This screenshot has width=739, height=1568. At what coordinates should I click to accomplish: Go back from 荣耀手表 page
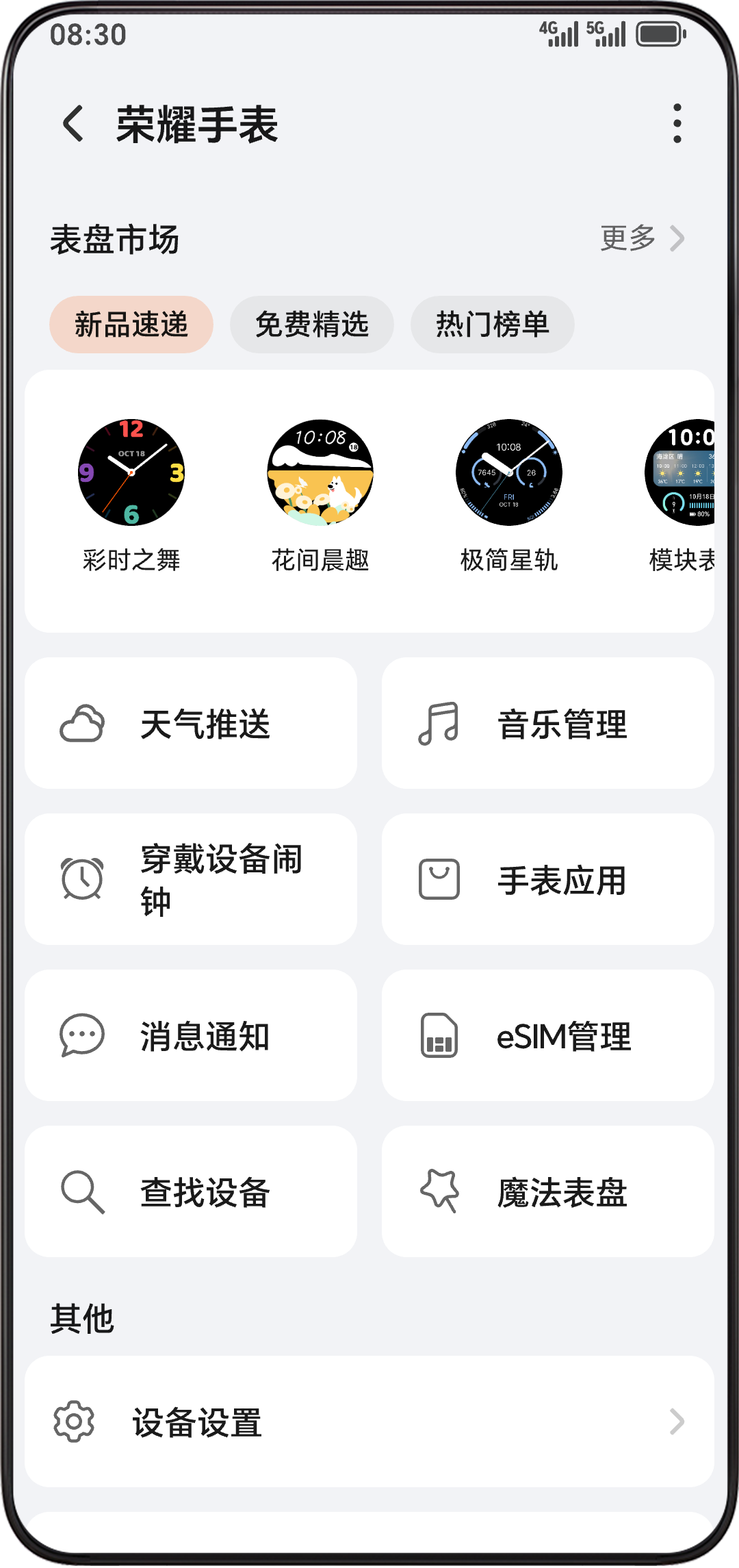pos(74,124)
